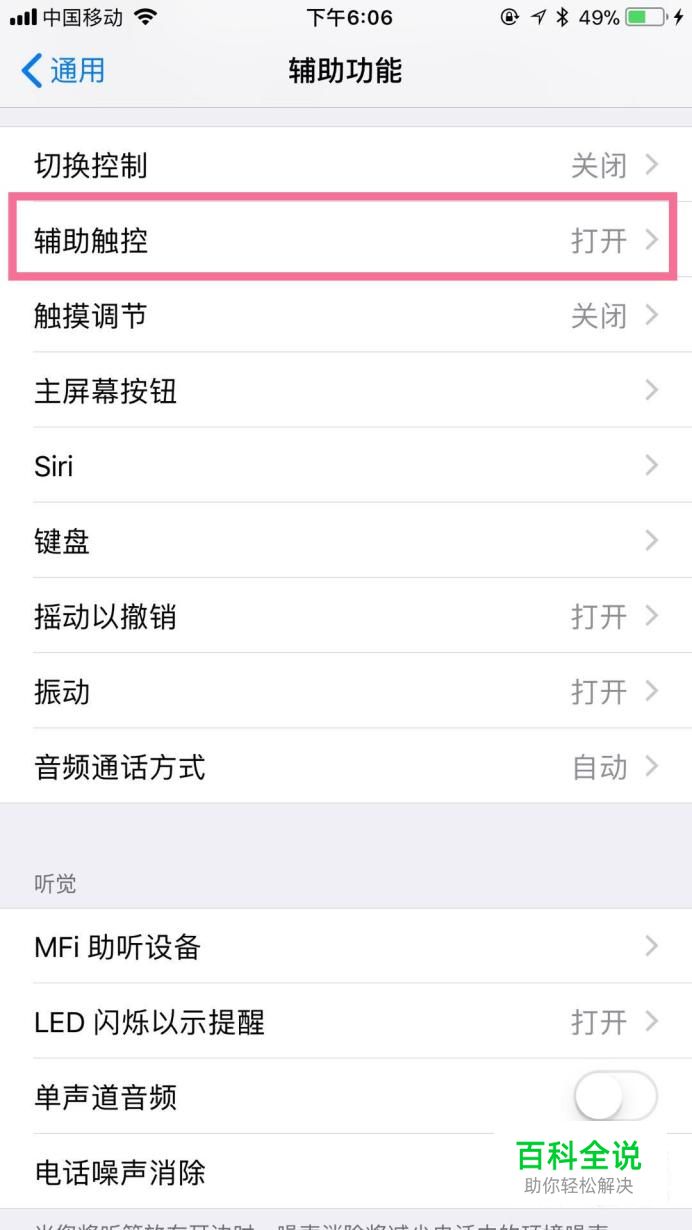Open the 键盘 settings row
Image resolution: width=692 pixels, height=1230 pixels.
(x=346, y=541)
